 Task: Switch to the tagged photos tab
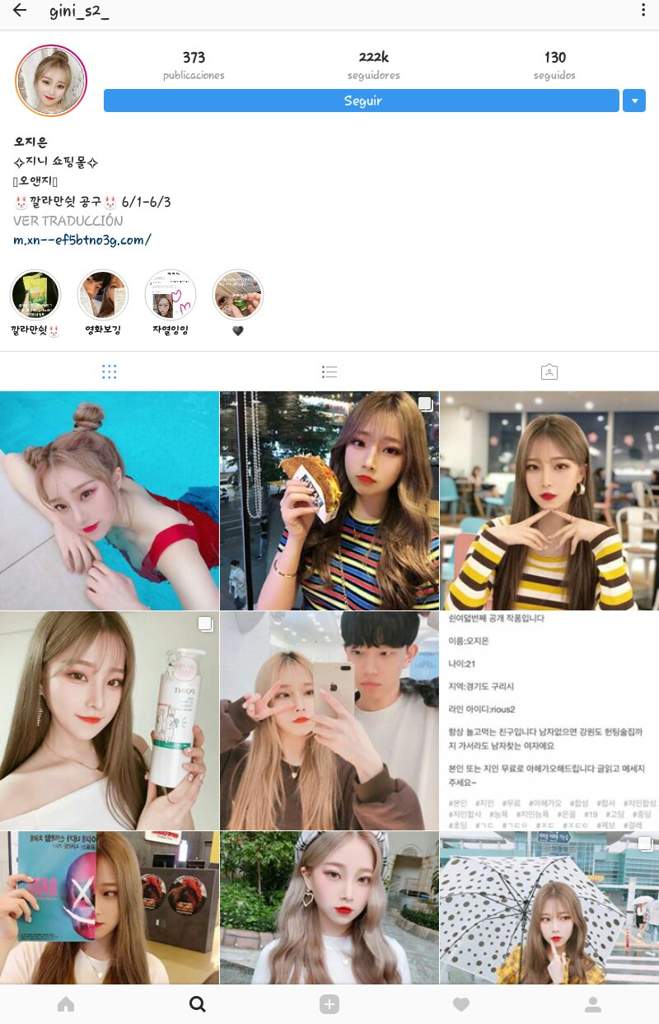point(549,372)
